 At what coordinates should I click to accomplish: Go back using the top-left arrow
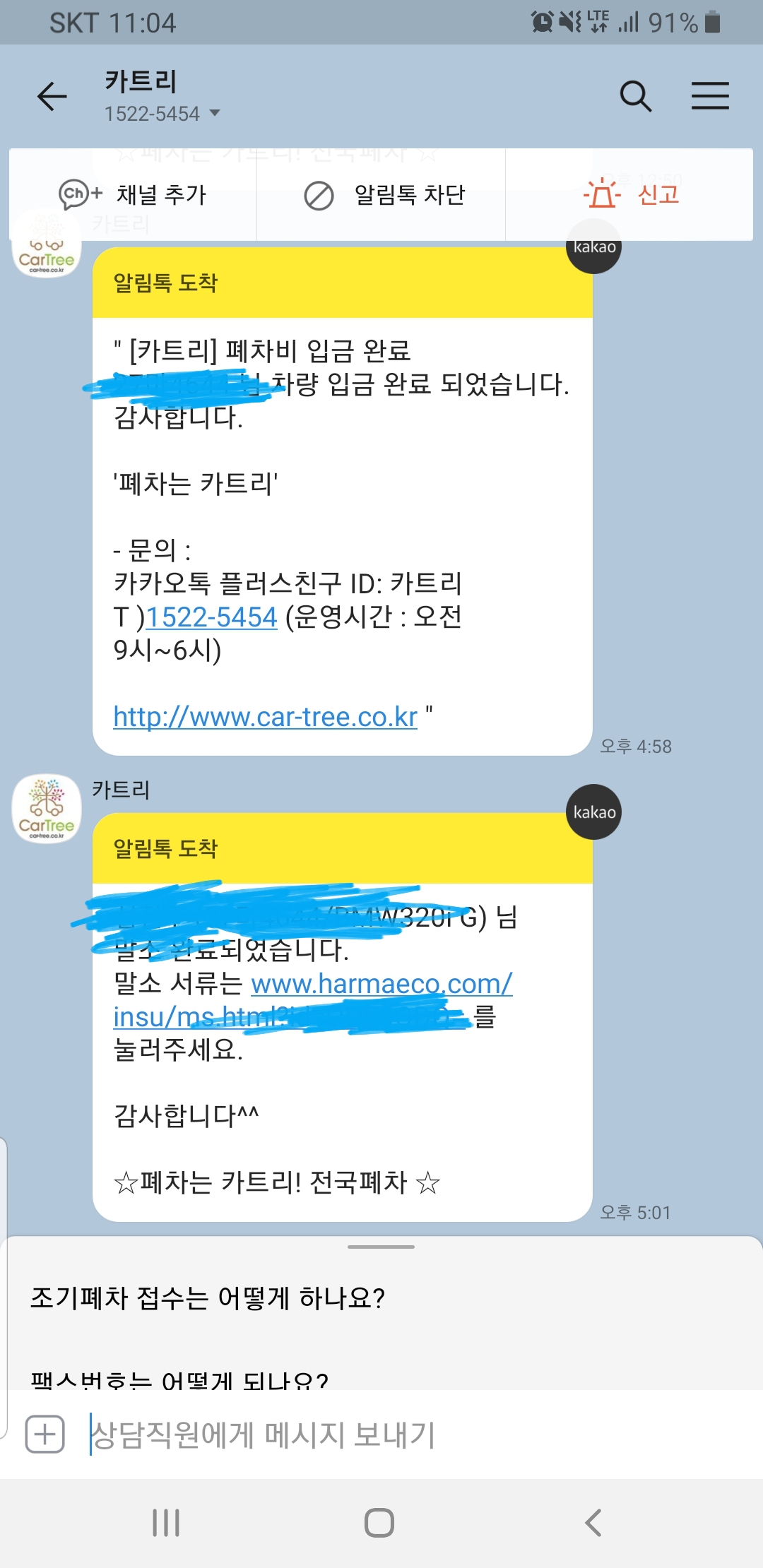click(x=52, y=97)
